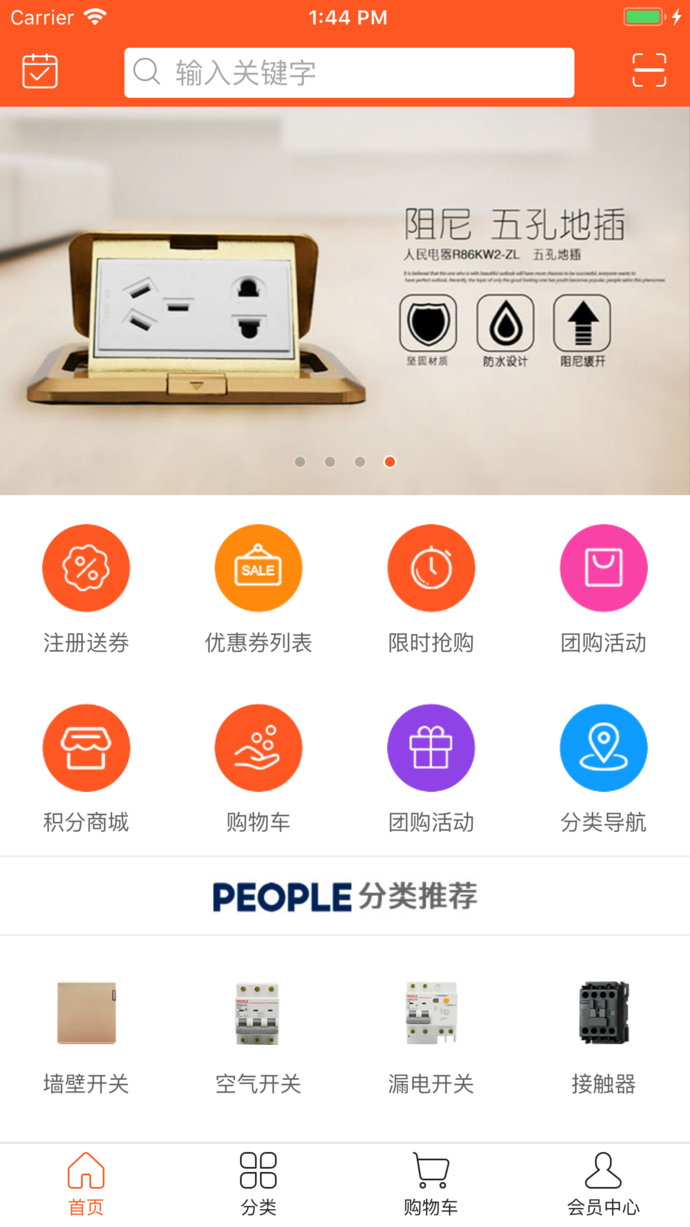Browse the 漏电开关 category
Screen dimensions: 690x1227
pos(431,1035)
